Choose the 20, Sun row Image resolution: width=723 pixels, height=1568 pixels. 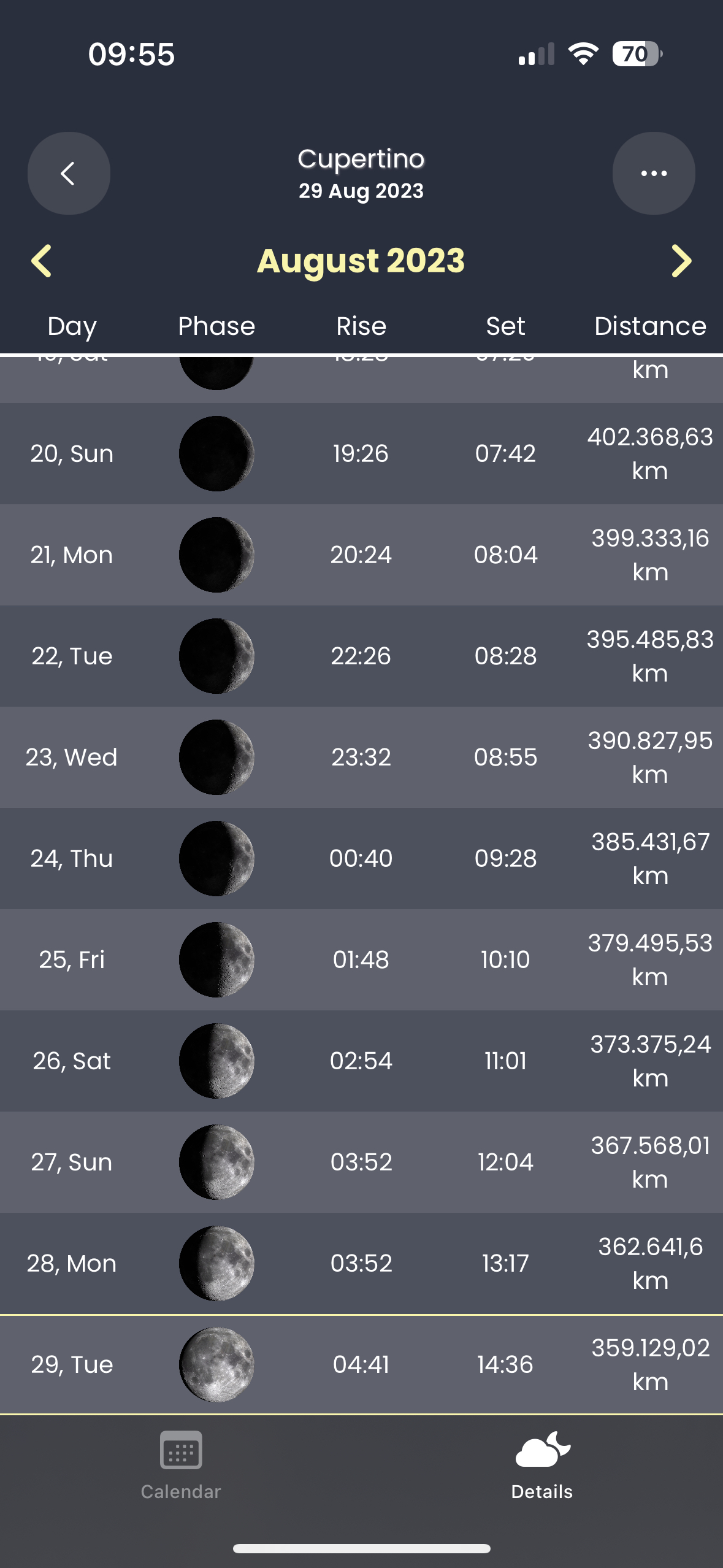(361, 453)
